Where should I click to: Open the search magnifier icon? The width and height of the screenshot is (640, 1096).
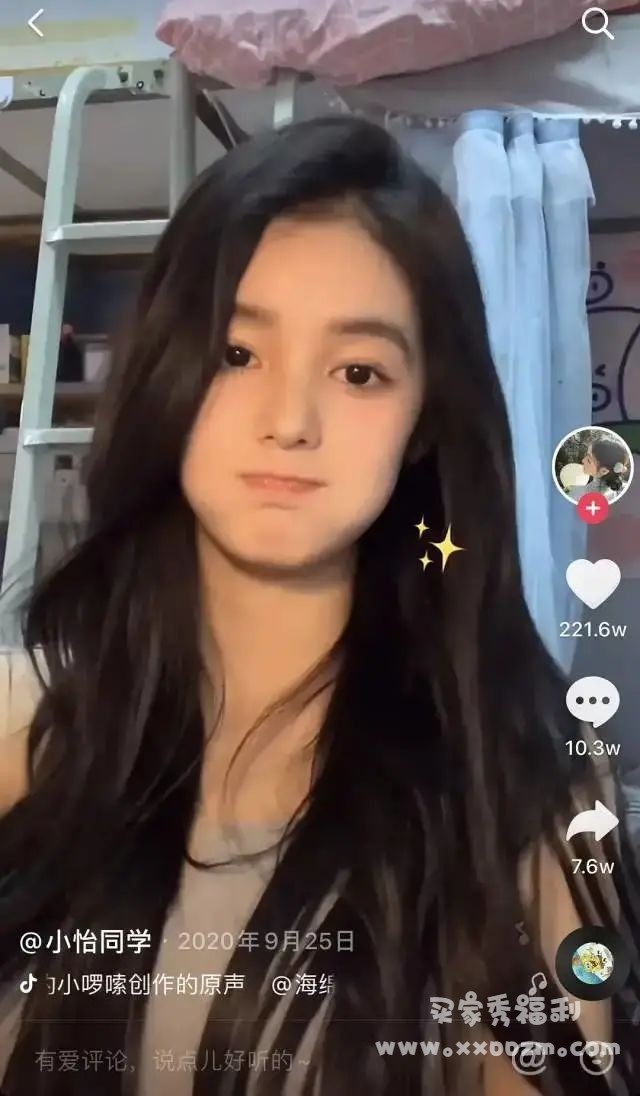coord(597,23)
